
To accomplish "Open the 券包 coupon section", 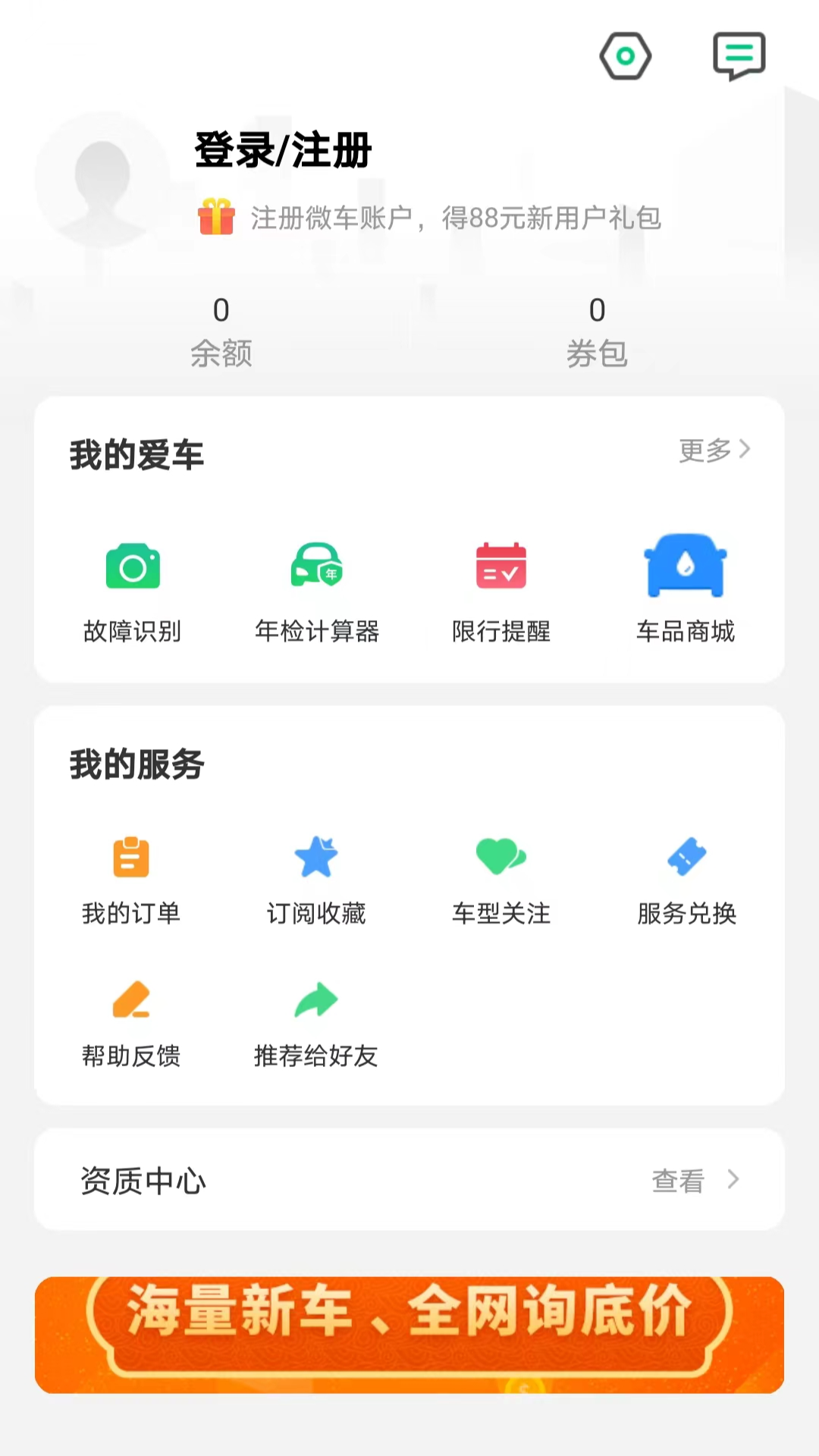I will click(x=597, y=330).
